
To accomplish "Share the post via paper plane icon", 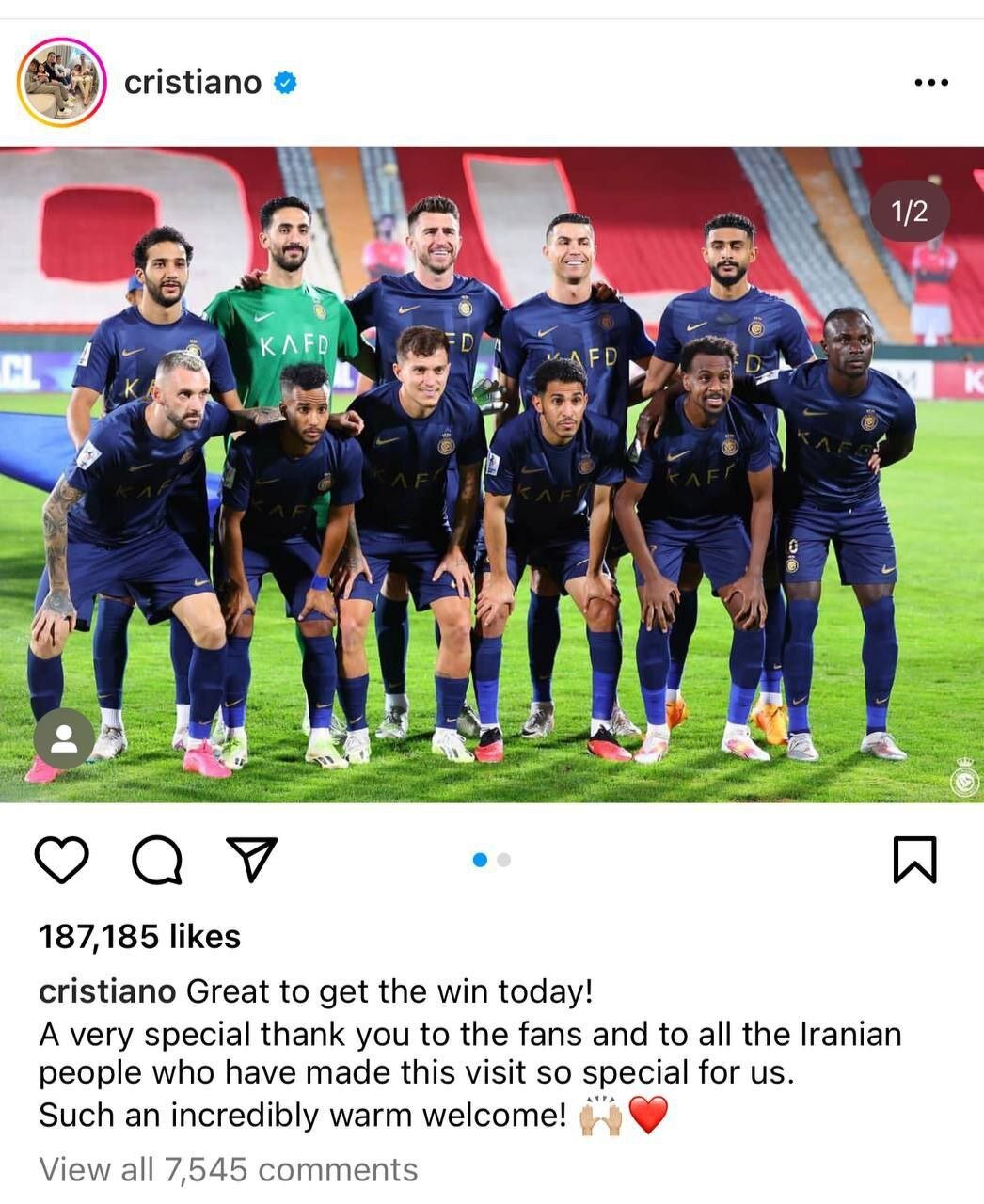I will tap(252, 859).
